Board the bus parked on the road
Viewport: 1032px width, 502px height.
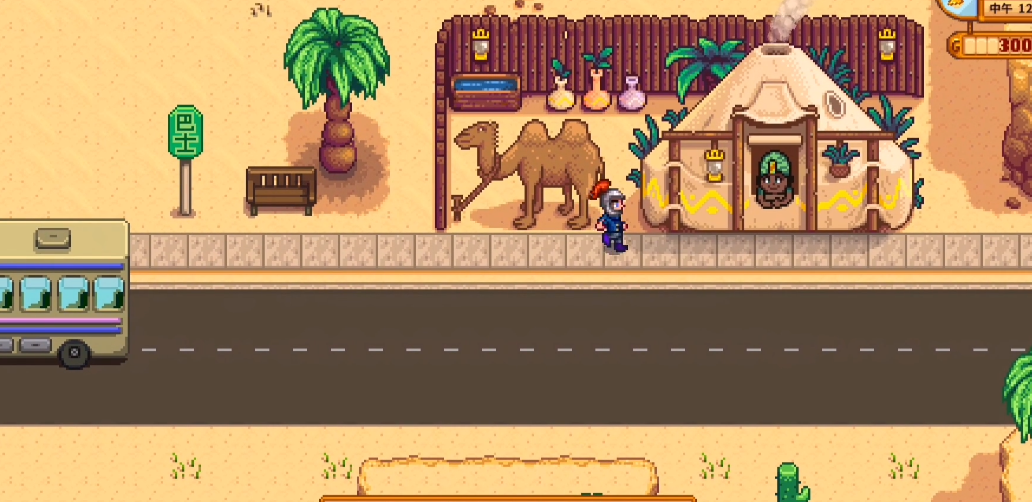click(62, 292)
